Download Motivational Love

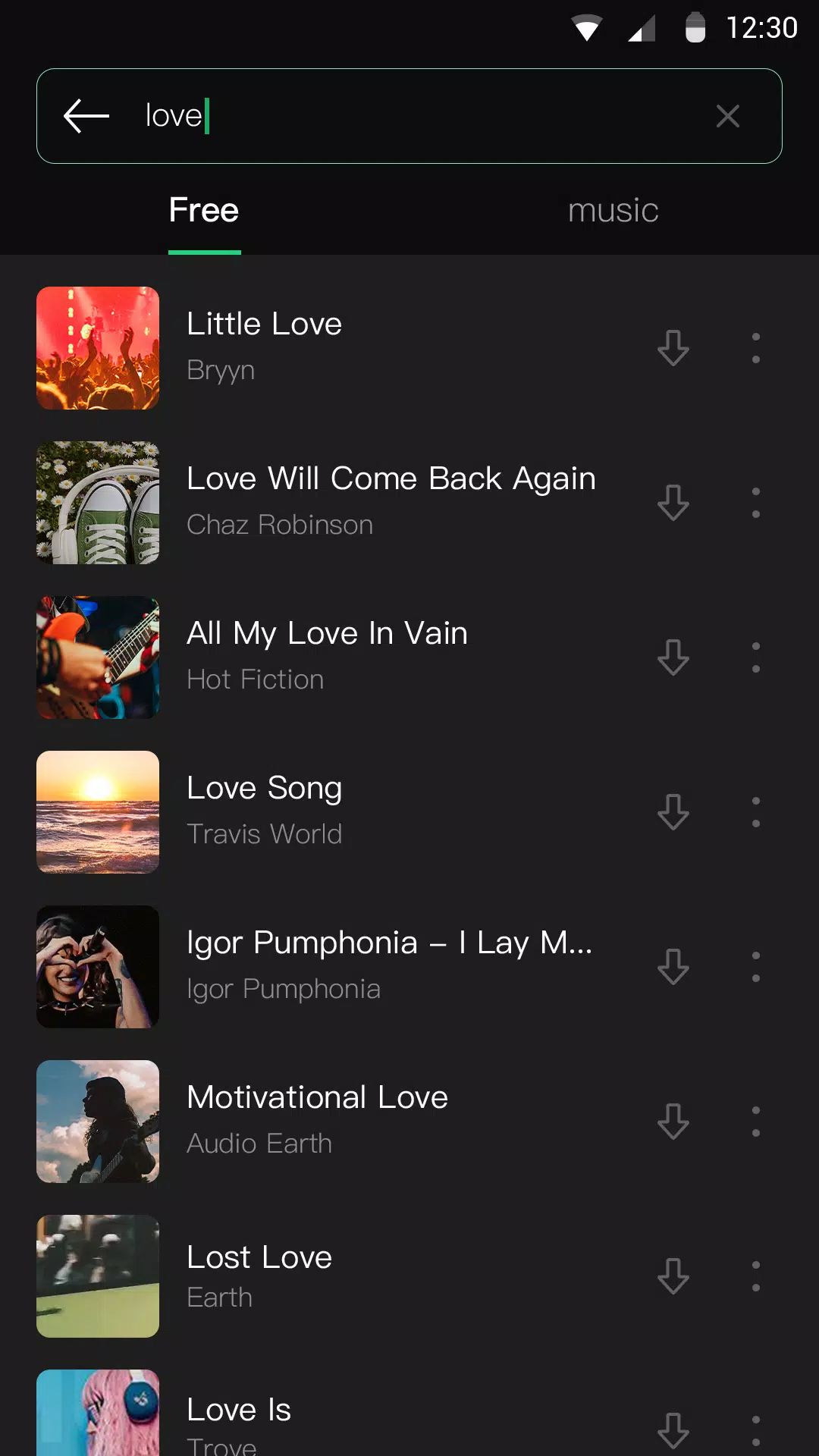coord(673,1122)
